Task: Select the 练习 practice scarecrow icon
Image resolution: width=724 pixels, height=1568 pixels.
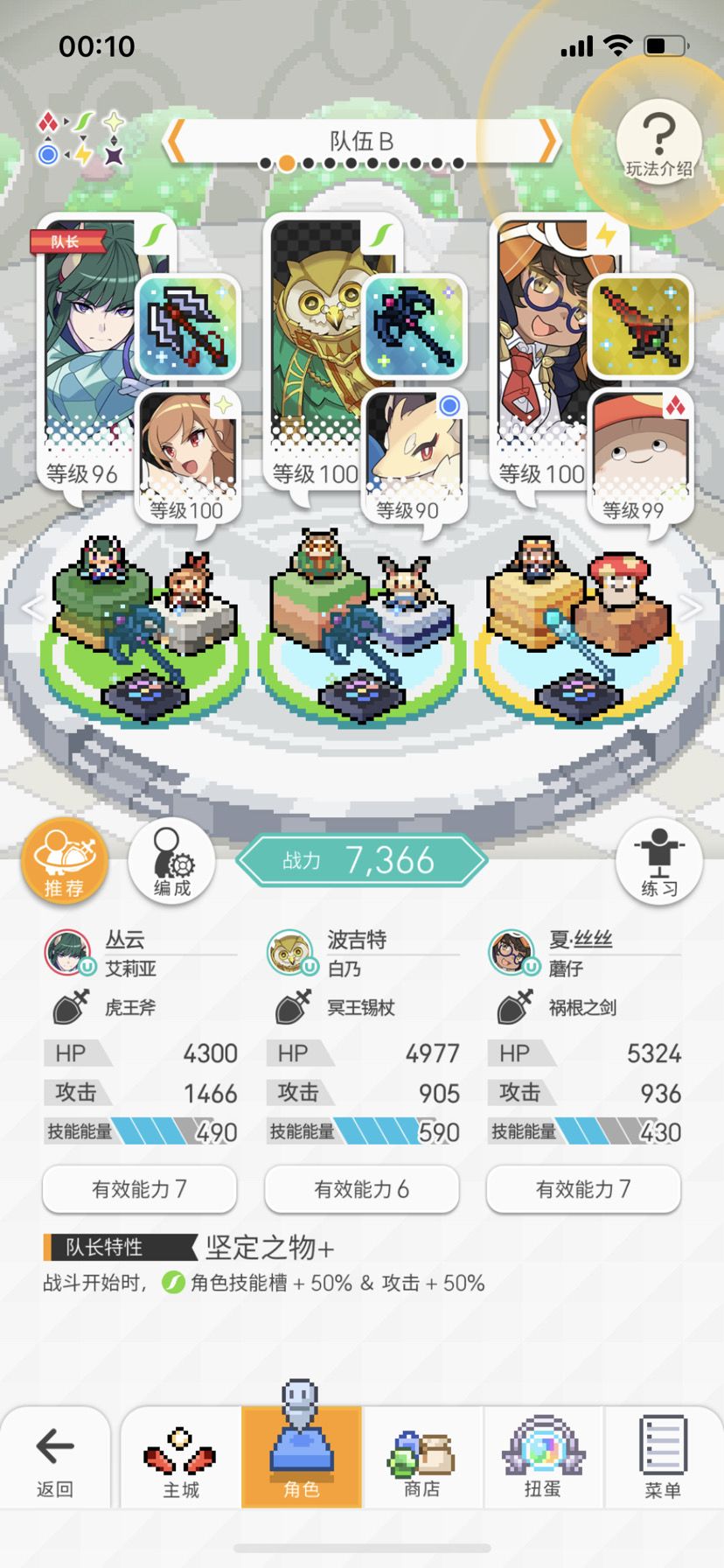Action: 658,861
